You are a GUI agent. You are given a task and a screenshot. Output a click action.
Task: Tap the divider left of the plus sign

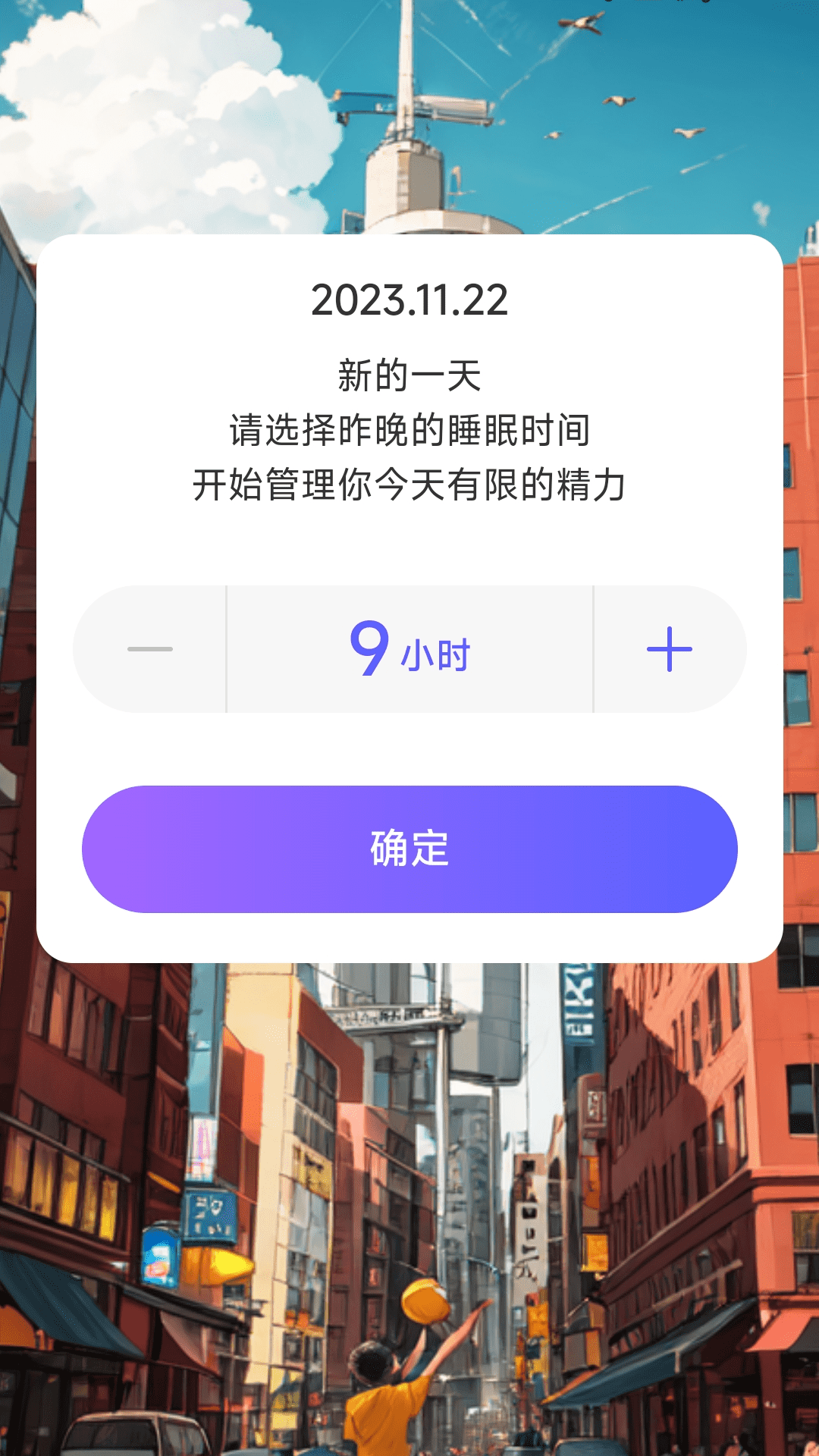pos(595,649)
